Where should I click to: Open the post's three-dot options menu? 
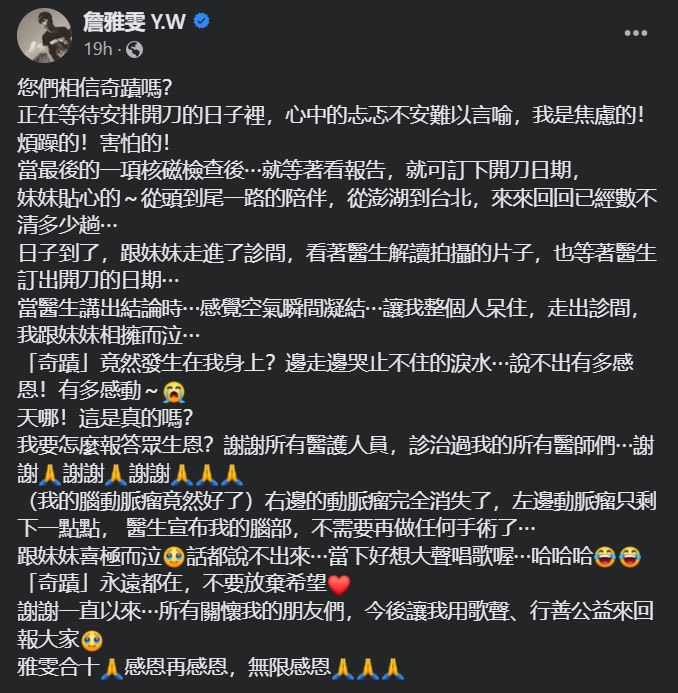635,33
